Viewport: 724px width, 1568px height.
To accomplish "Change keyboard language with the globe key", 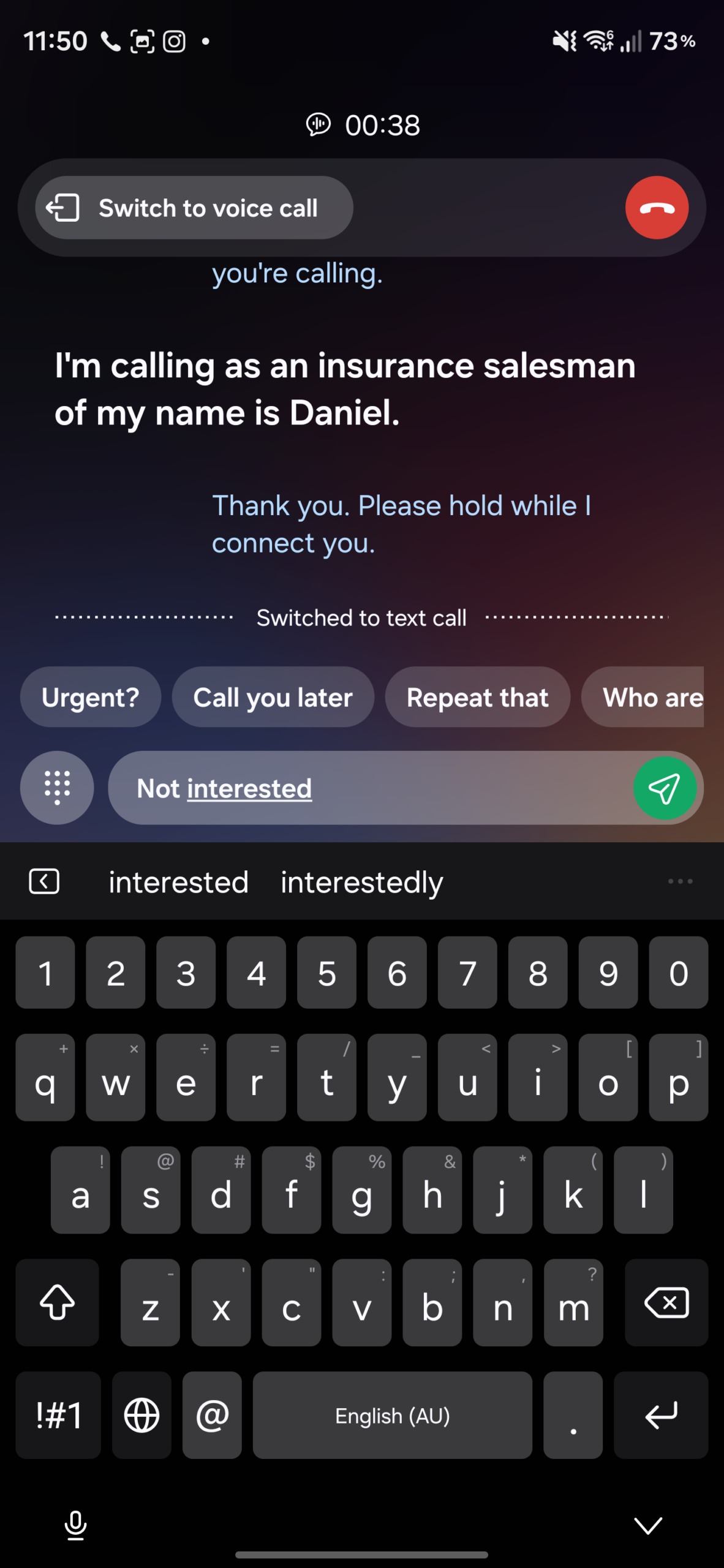I will (x=141, y=1415).
